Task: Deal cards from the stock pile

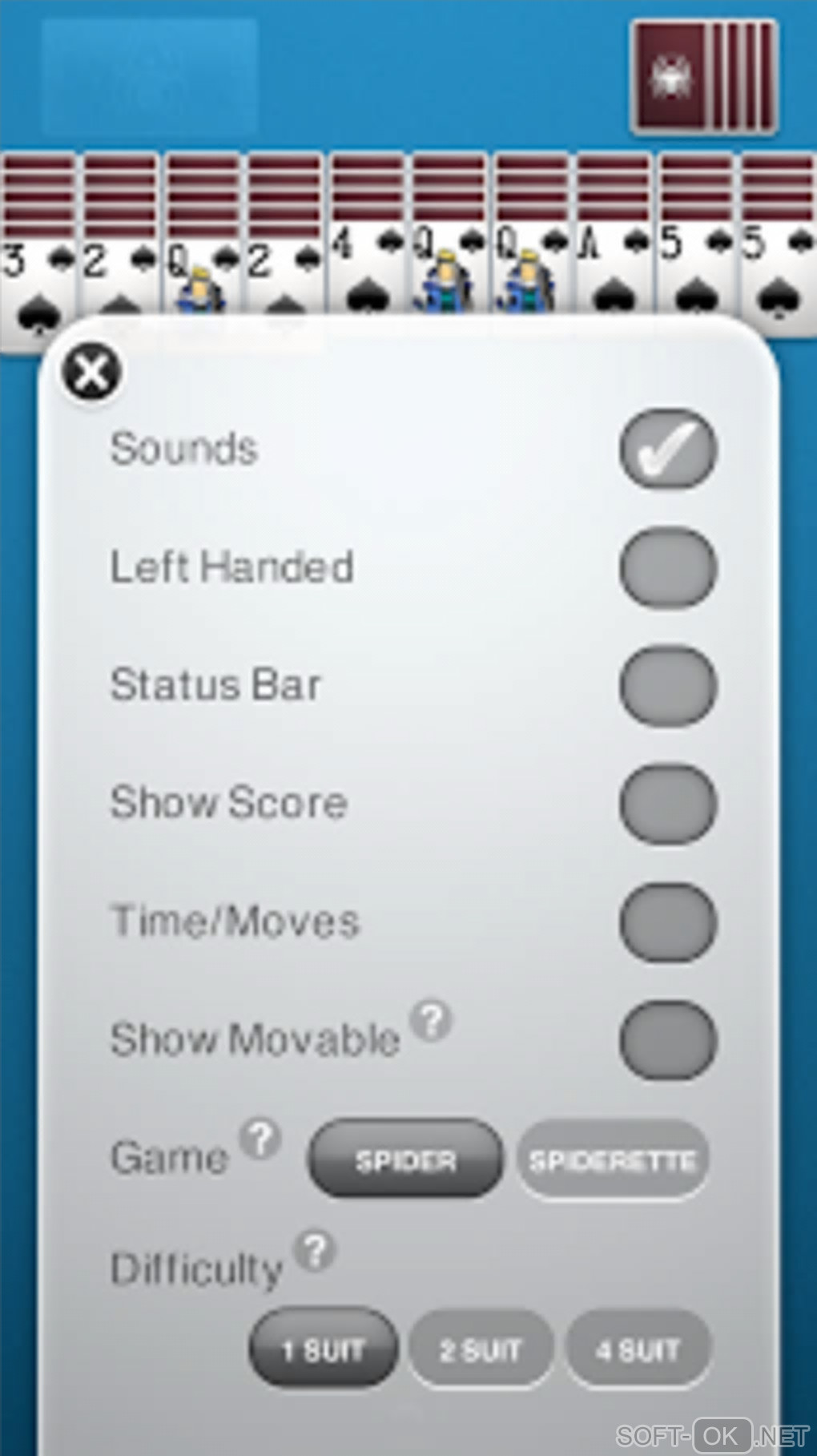Action: click(704, 77)
